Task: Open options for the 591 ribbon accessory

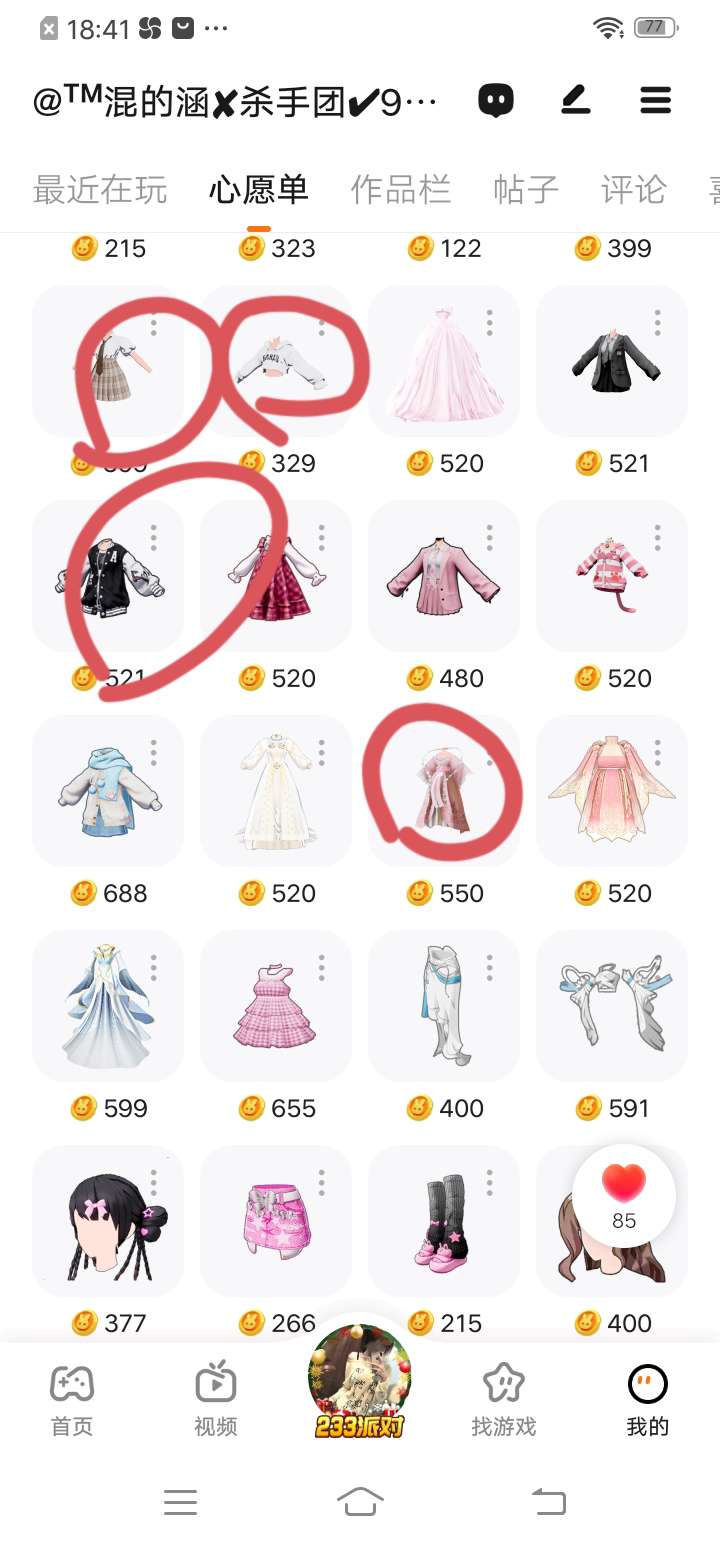Action: 658,967
